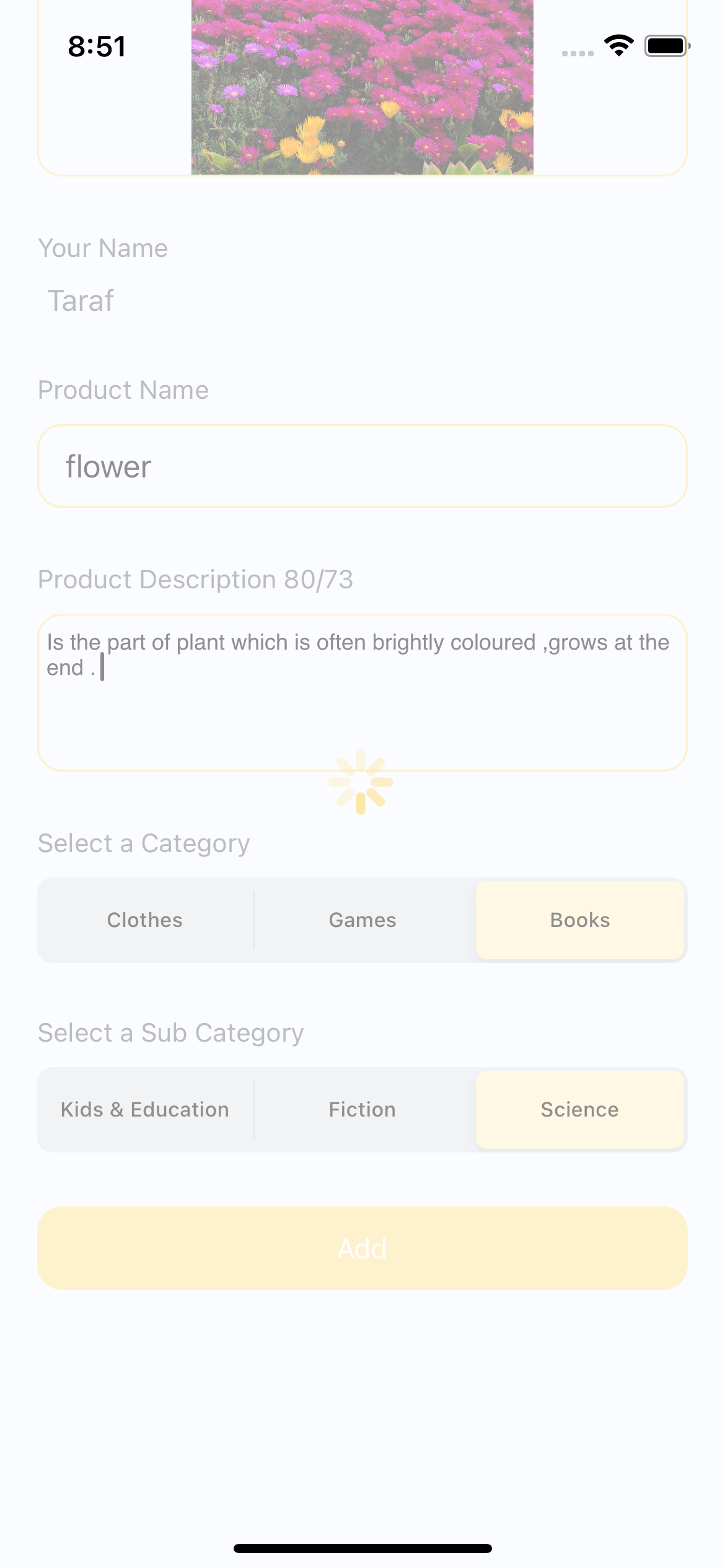Select Kids & Education sub category
The width and height of the screenshot is (725, 1568).
[145, 1110]
